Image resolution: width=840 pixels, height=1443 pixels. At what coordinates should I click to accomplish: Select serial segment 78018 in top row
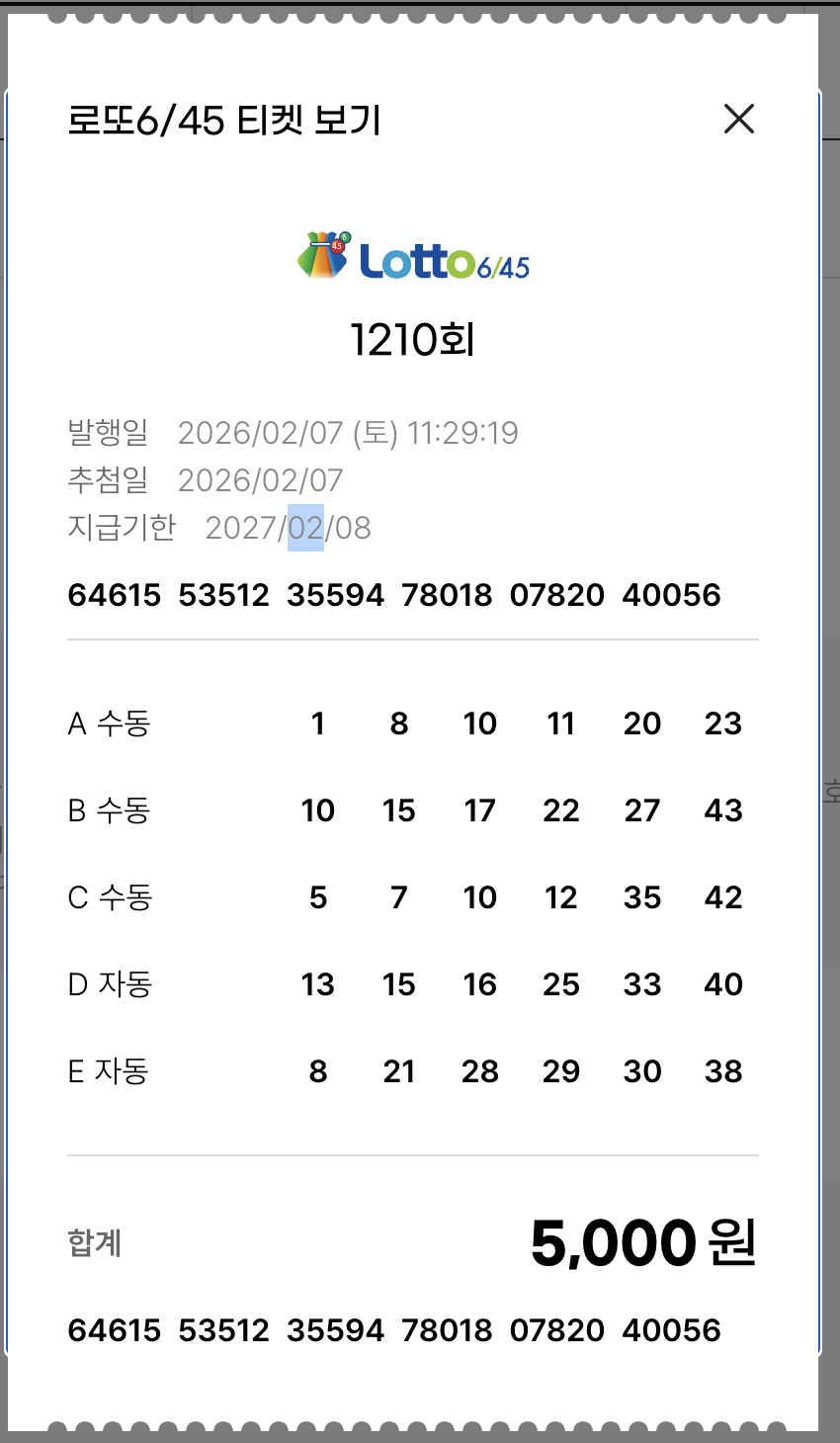(x=448, y=594)
